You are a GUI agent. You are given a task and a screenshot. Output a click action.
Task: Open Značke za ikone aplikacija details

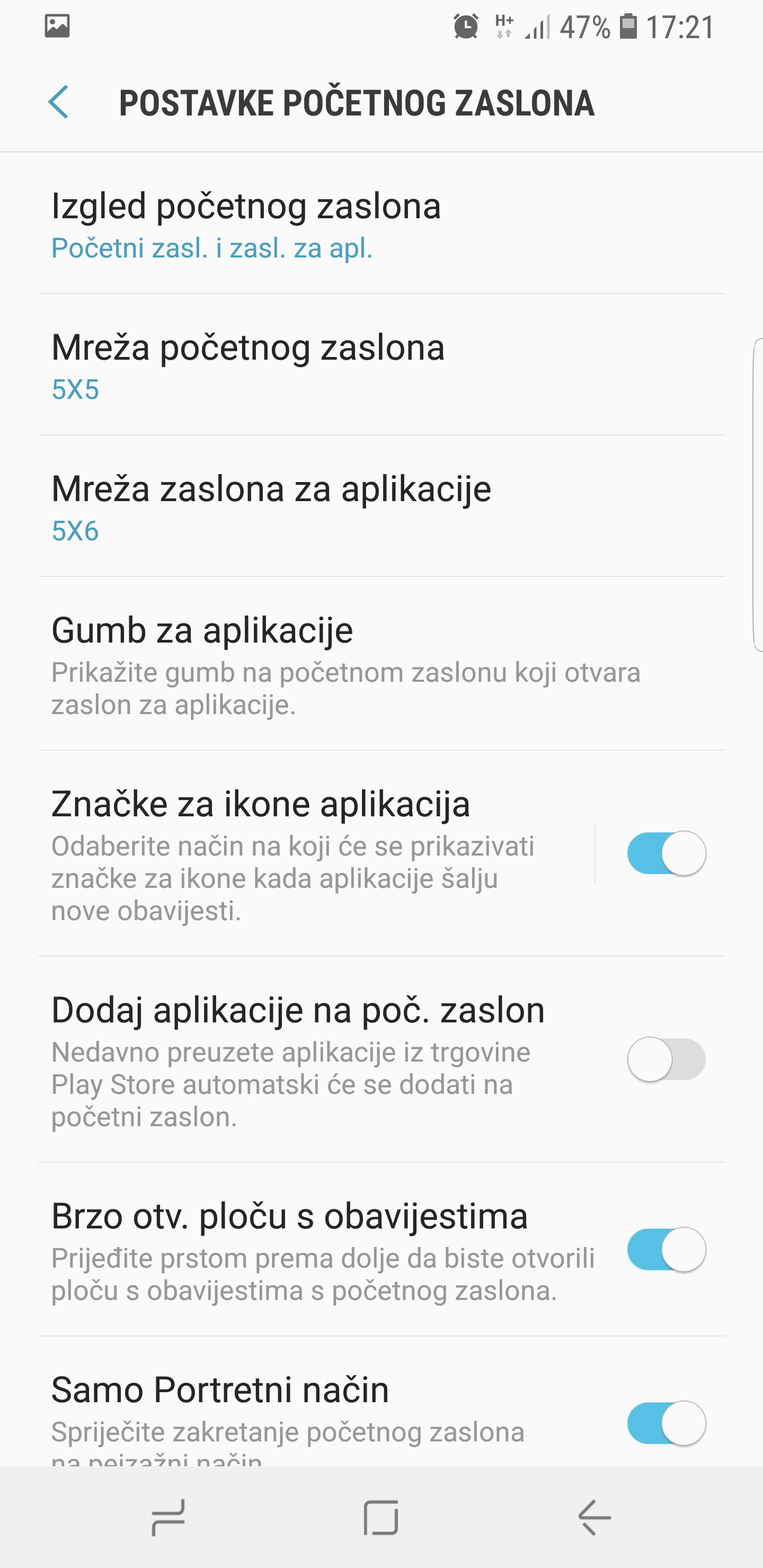292,853
